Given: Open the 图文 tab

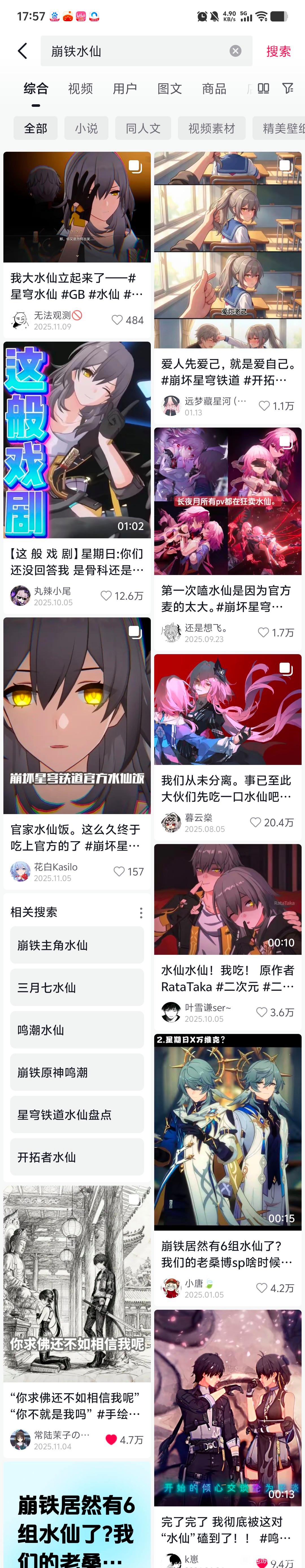Looking at the screenshot, I should point(170,89).
